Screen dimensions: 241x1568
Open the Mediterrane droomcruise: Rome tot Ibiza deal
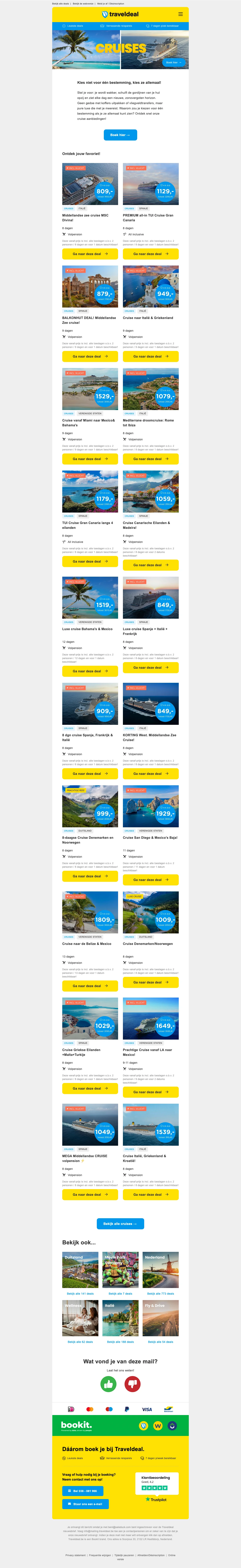click(x=150, y=459)
